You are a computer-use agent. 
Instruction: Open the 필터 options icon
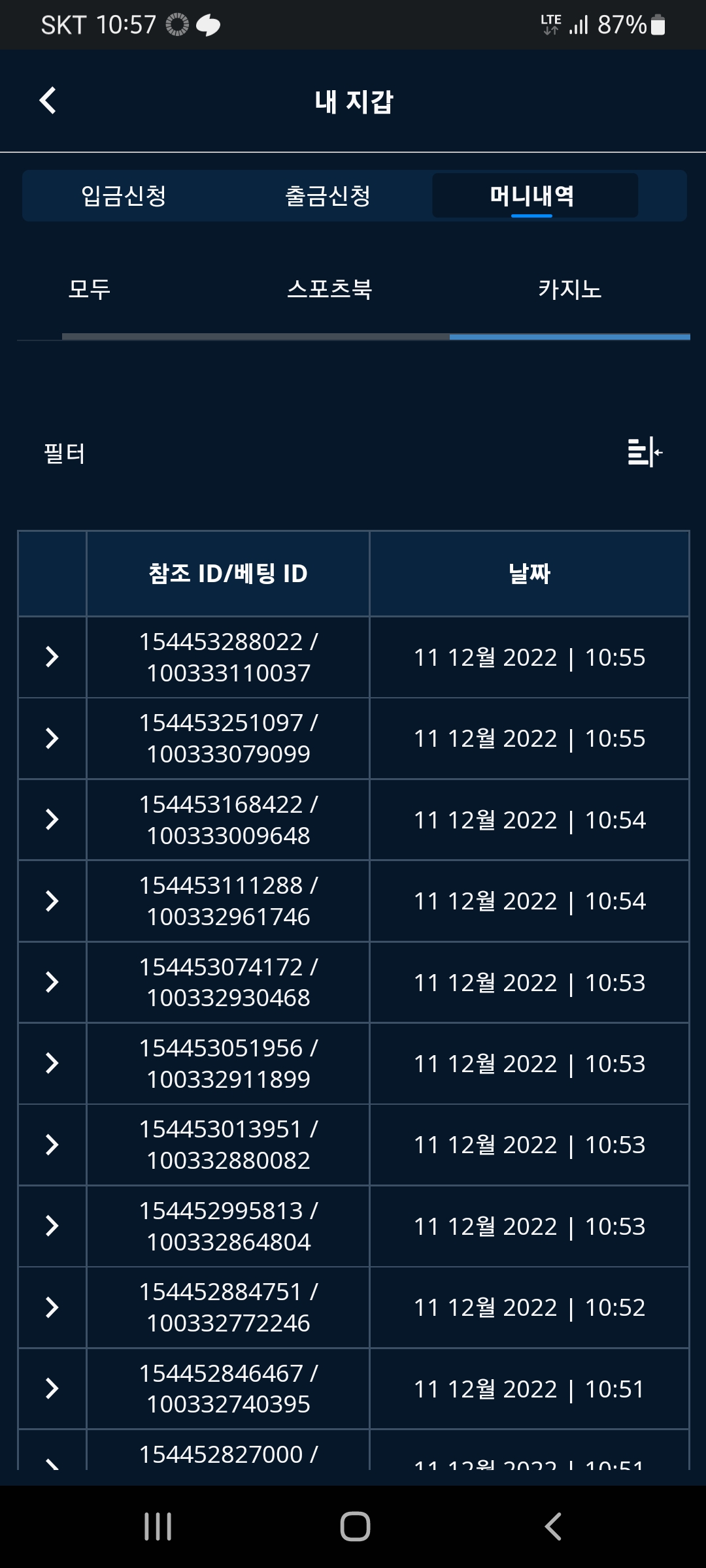(x=645, y=452)
